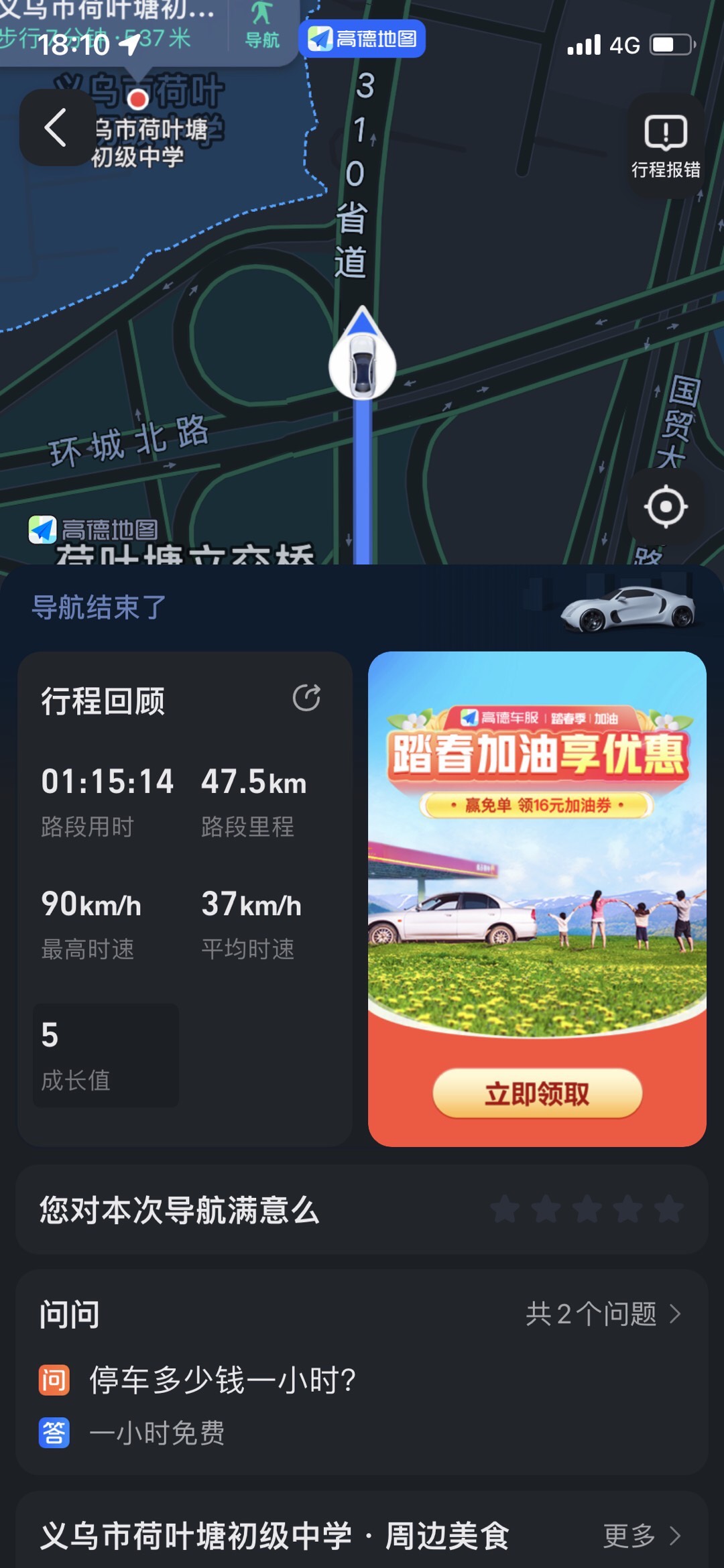Open the 成长值 growth points tile
The image size is (724, 1568).
(x=106, y=1055)
